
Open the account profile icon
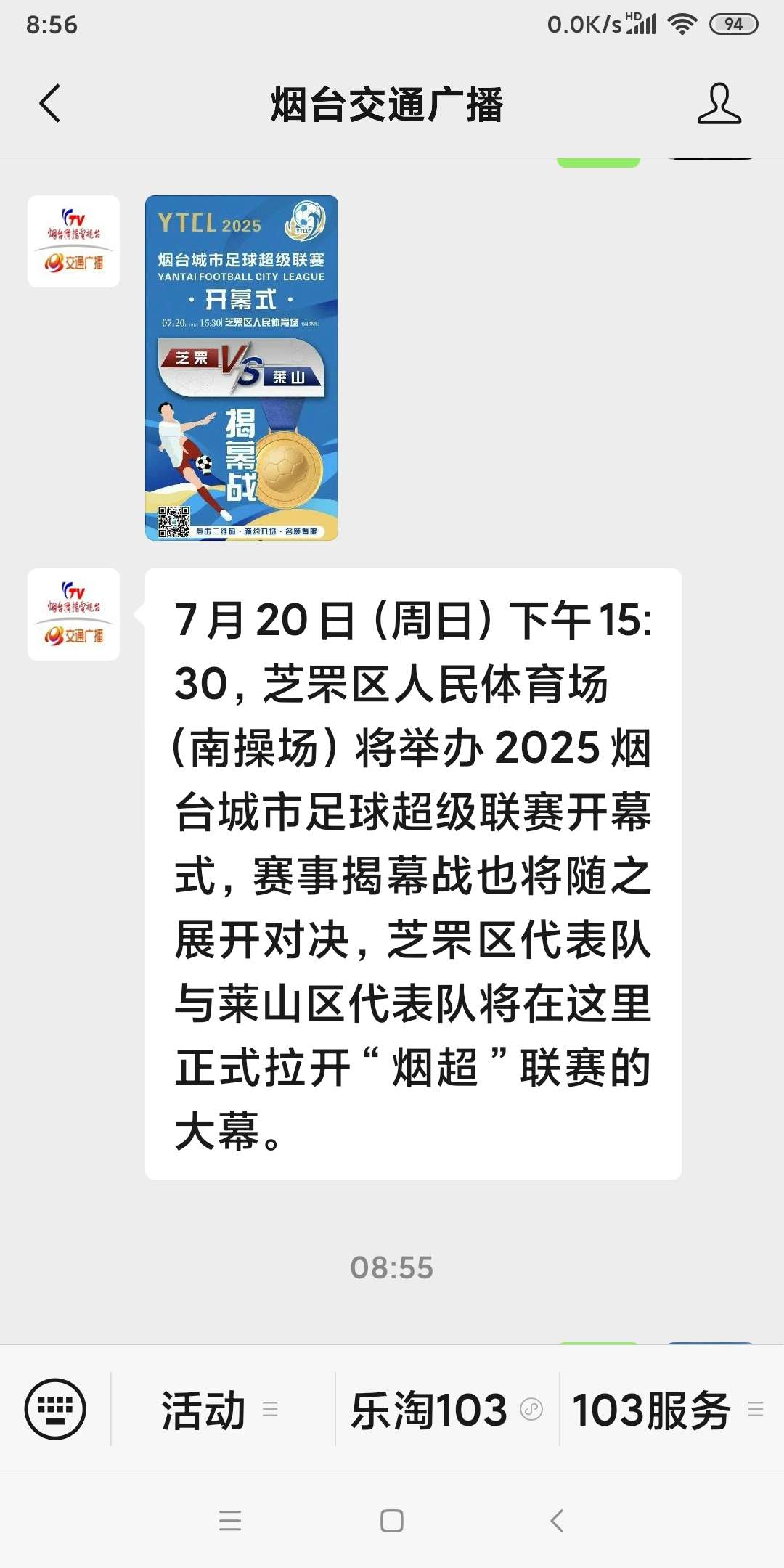coord(719,104)
